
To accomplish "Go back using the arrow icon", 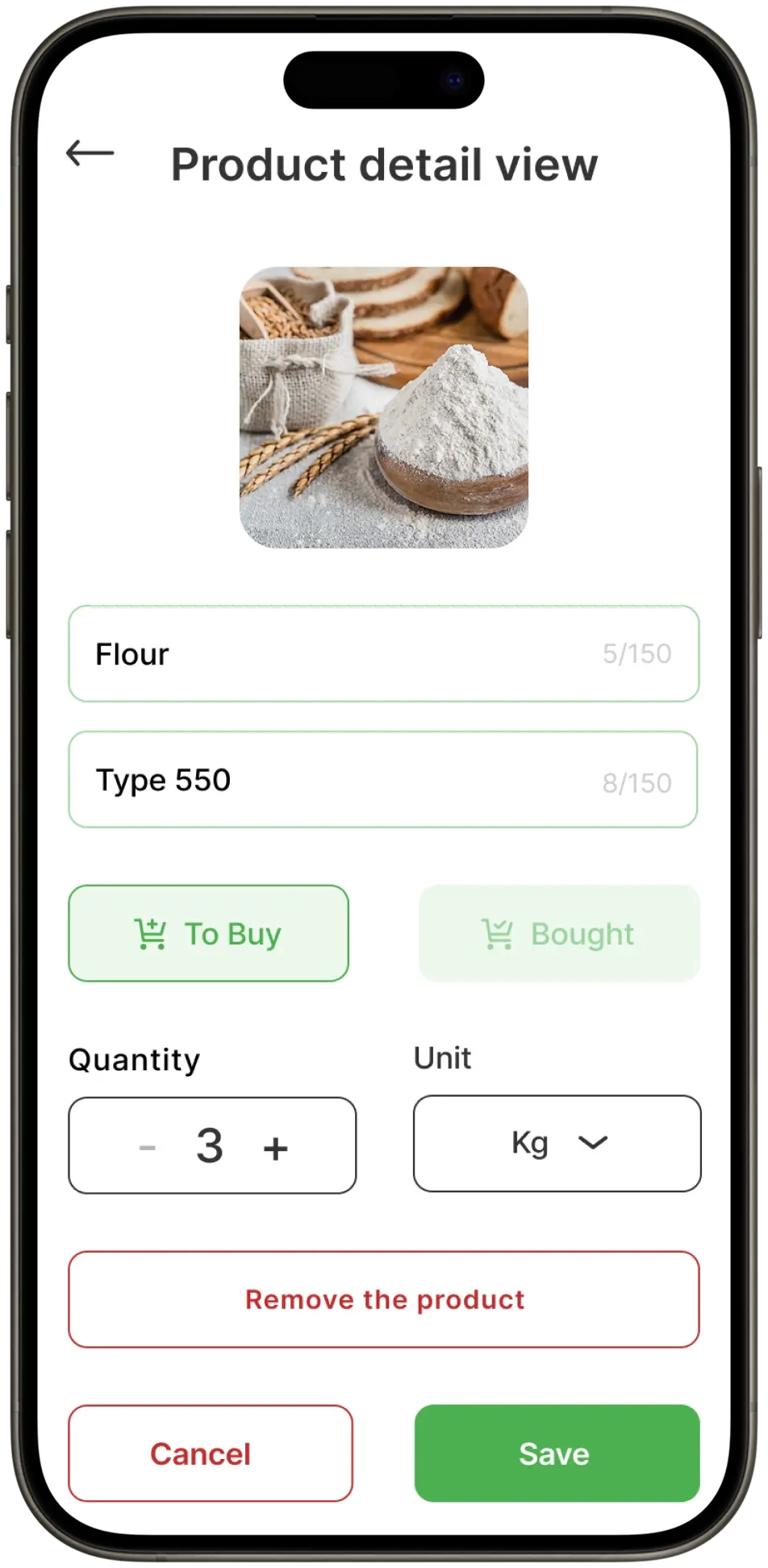I will [x=90, y=152].
